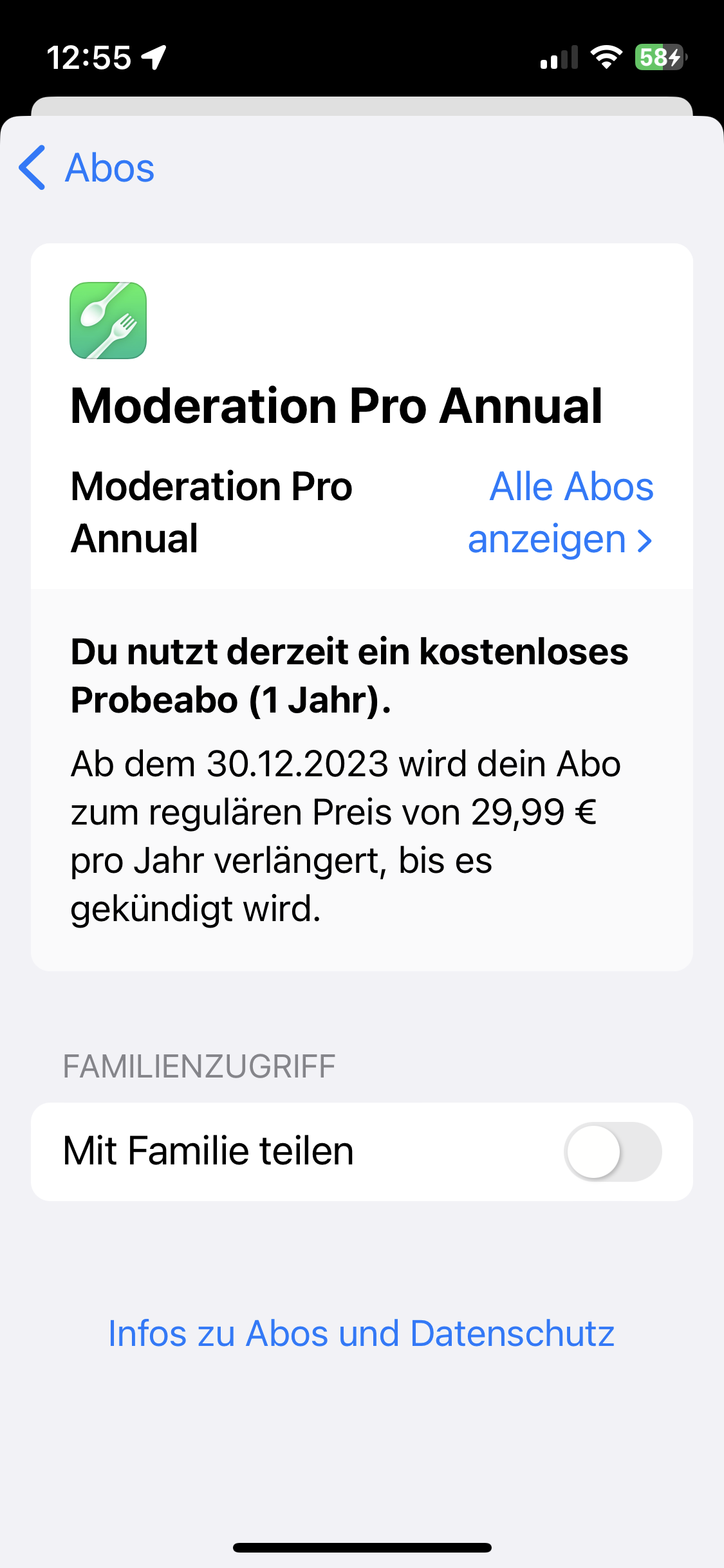Tap the home indicator bar at bottom

click(x=362, y=1545)
